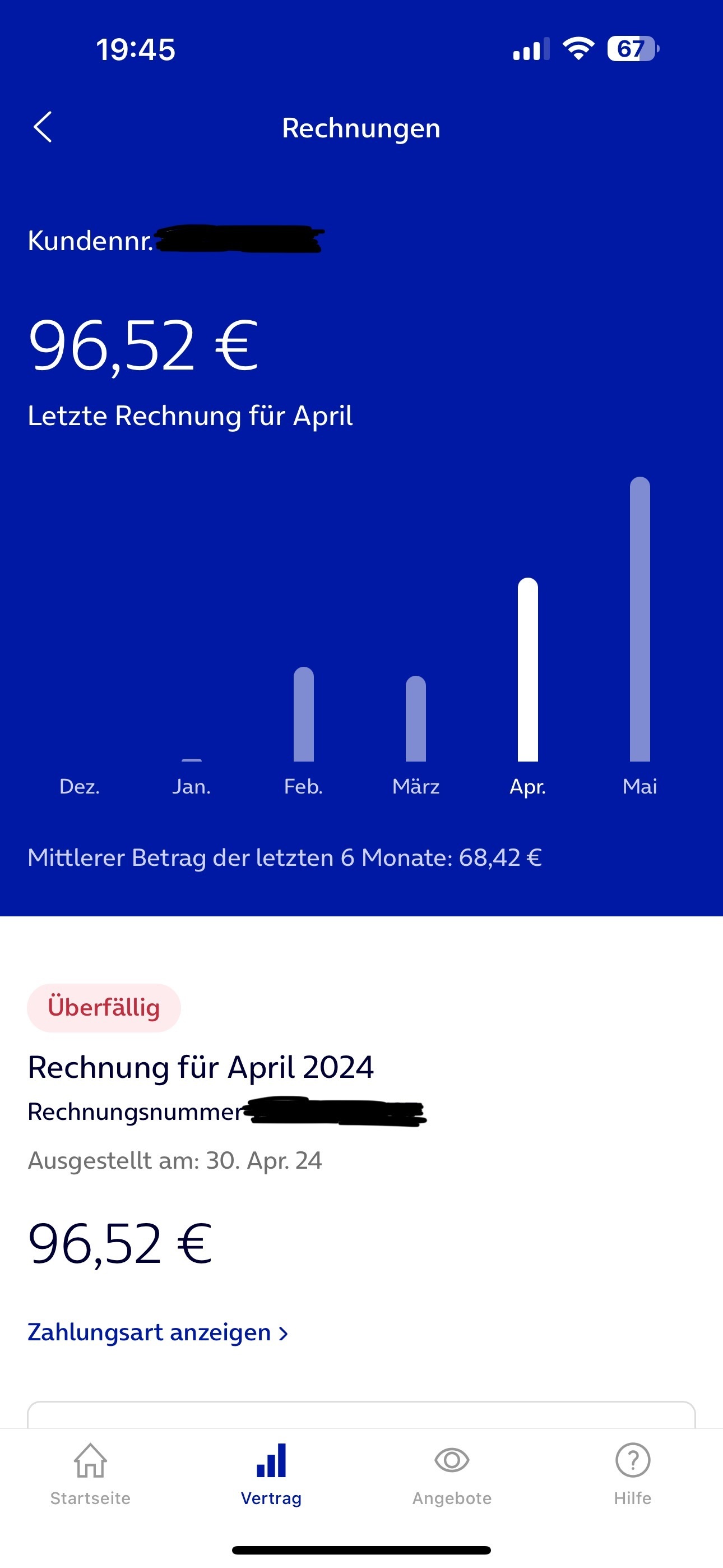Open the Angebote tab

pyautogui.click(x=452, y=1474)
